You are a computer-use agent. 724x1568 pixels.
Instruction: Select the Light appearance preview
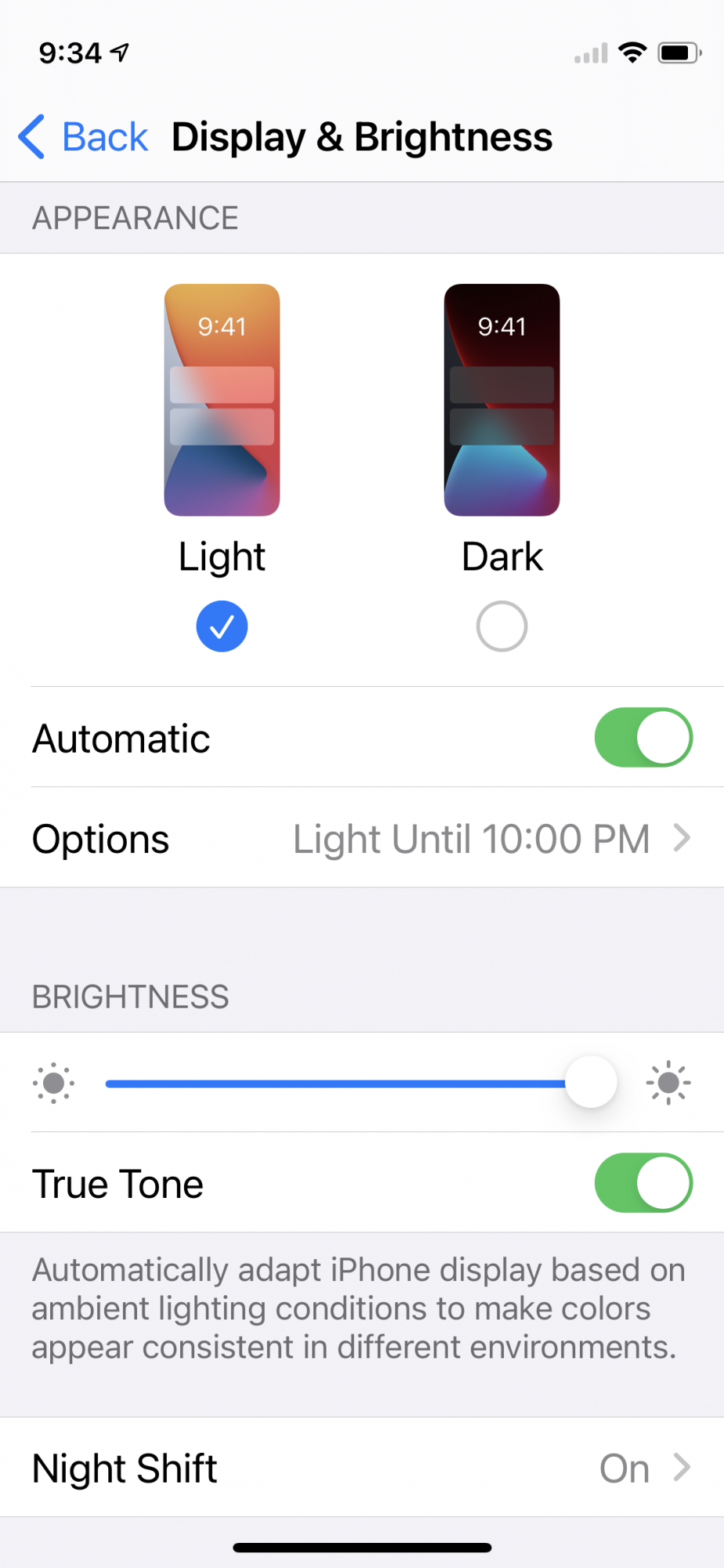[x=222, y=400]
